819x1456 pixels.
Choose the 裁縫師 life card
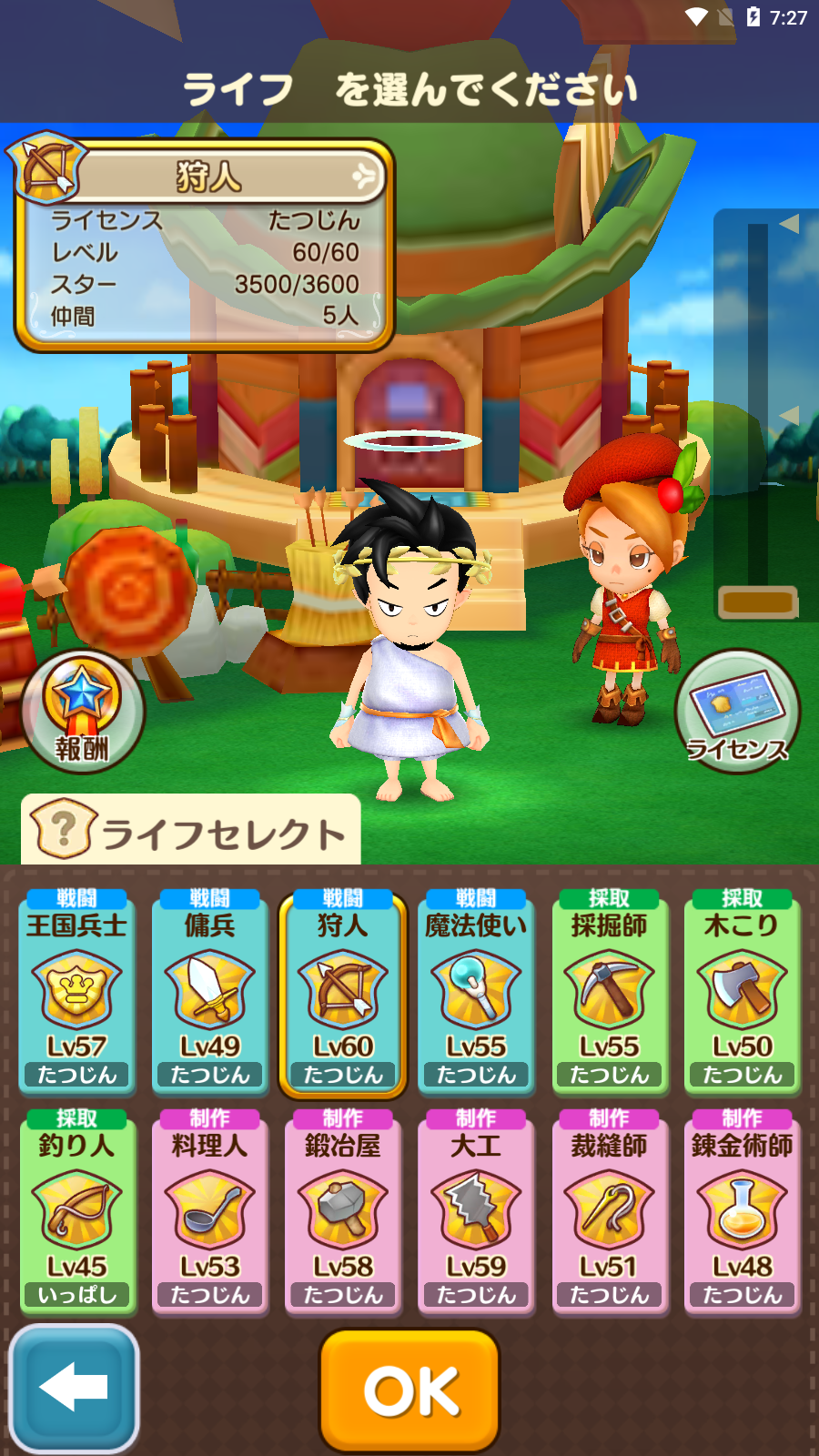pyautogui.click(x=609, y=1212)
